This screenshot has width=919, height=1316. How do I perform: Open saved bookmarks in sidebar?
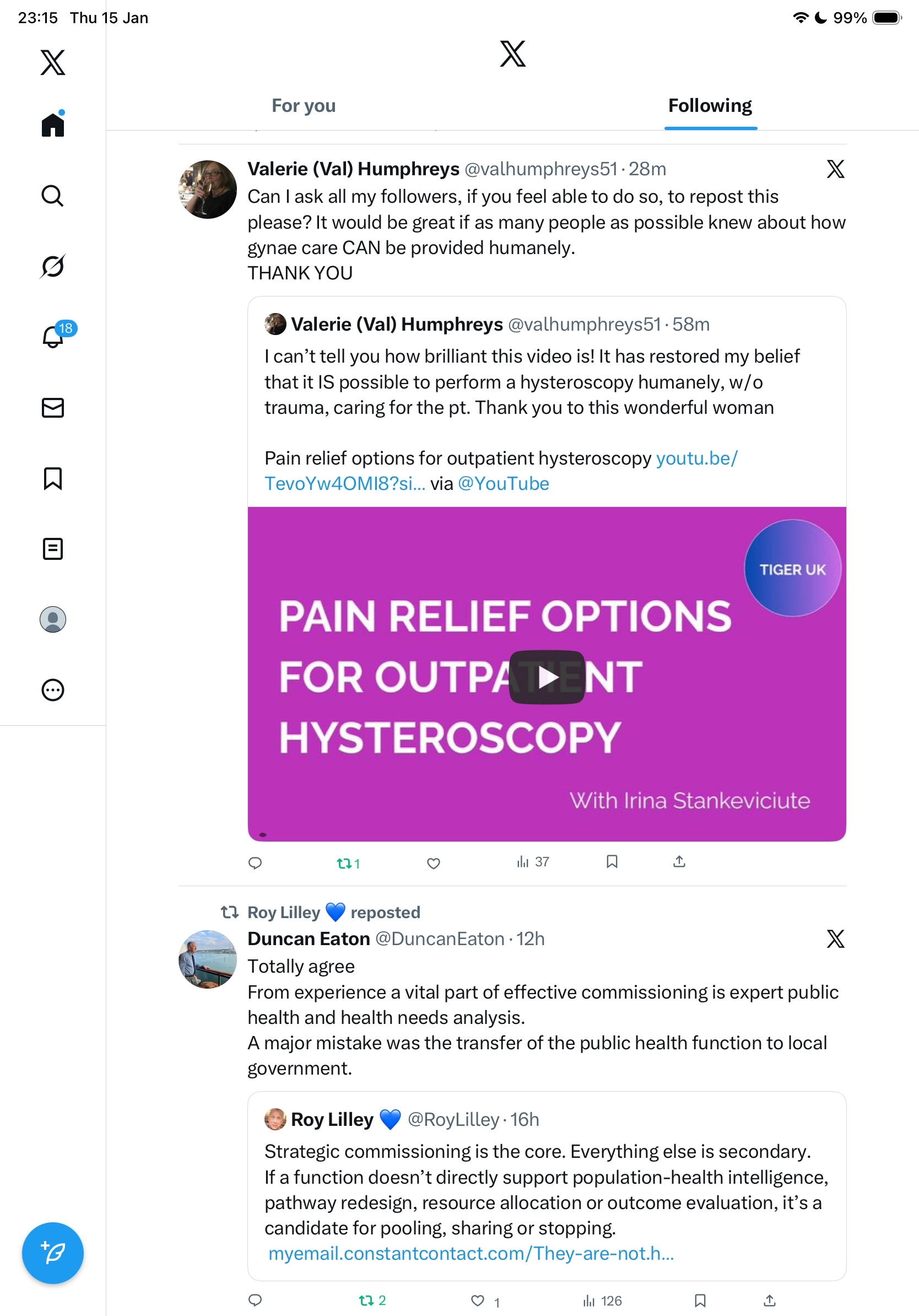53,478
